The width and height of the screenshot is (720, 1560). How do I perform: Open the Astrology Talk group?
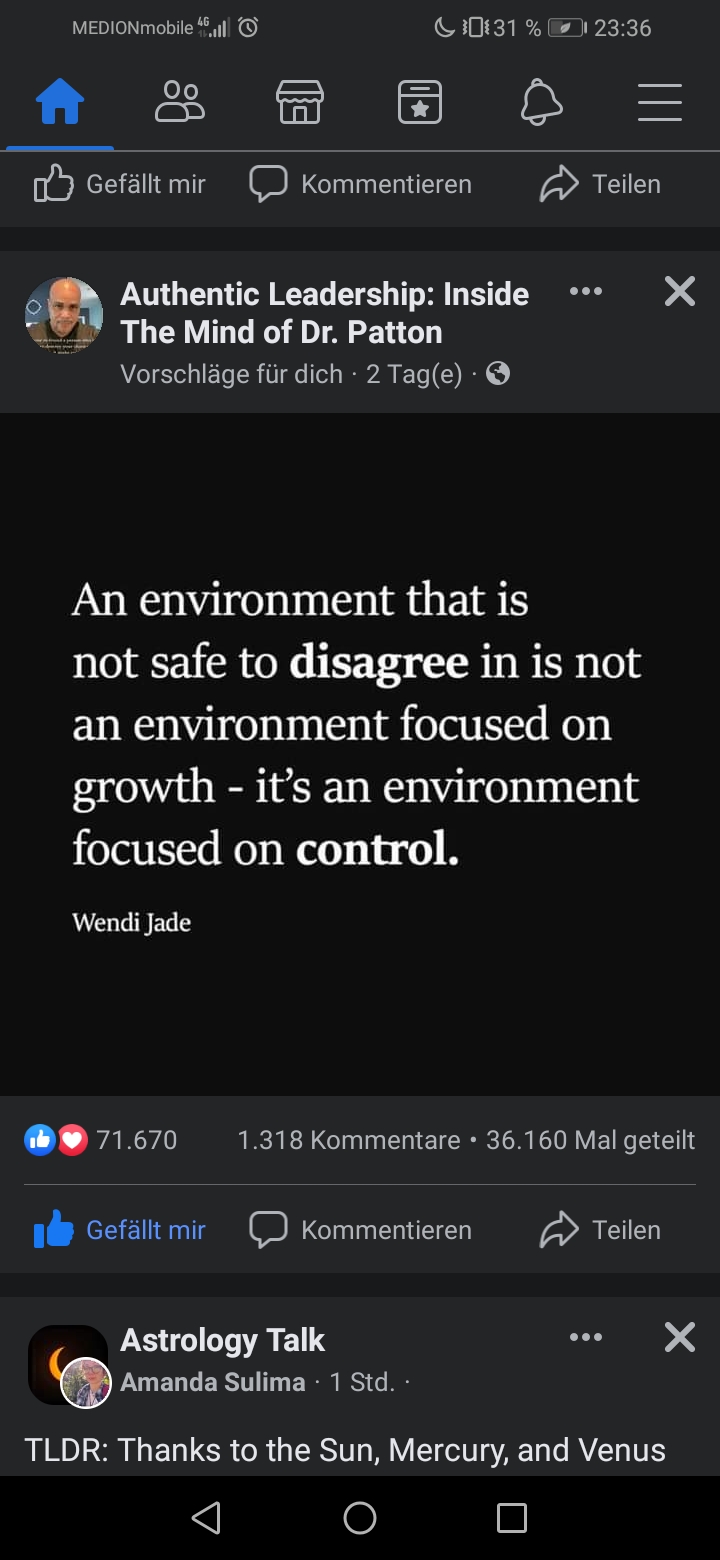222,1340
